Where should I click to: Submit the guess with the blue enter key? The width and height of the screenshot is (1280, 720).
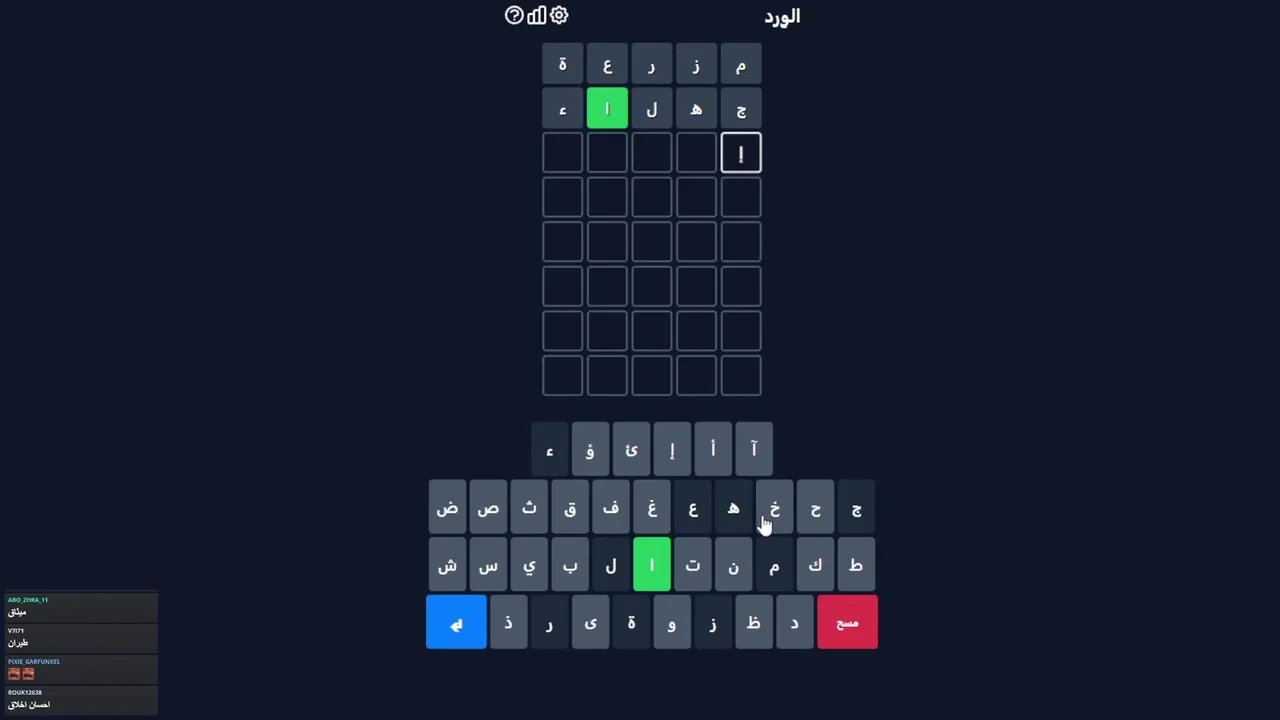point(456,622)
